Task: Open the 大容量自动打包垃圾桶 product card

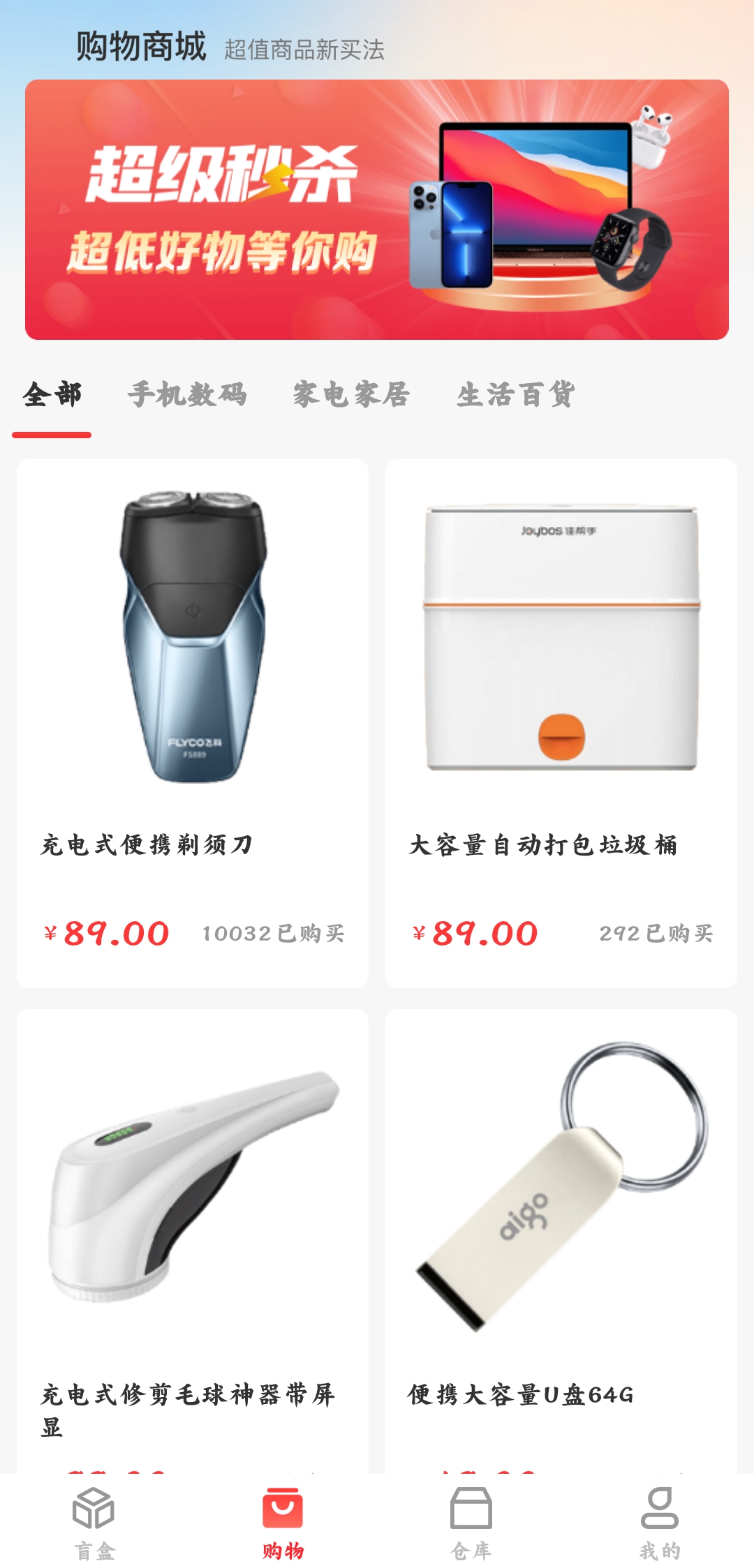Action: pos(561,722)
